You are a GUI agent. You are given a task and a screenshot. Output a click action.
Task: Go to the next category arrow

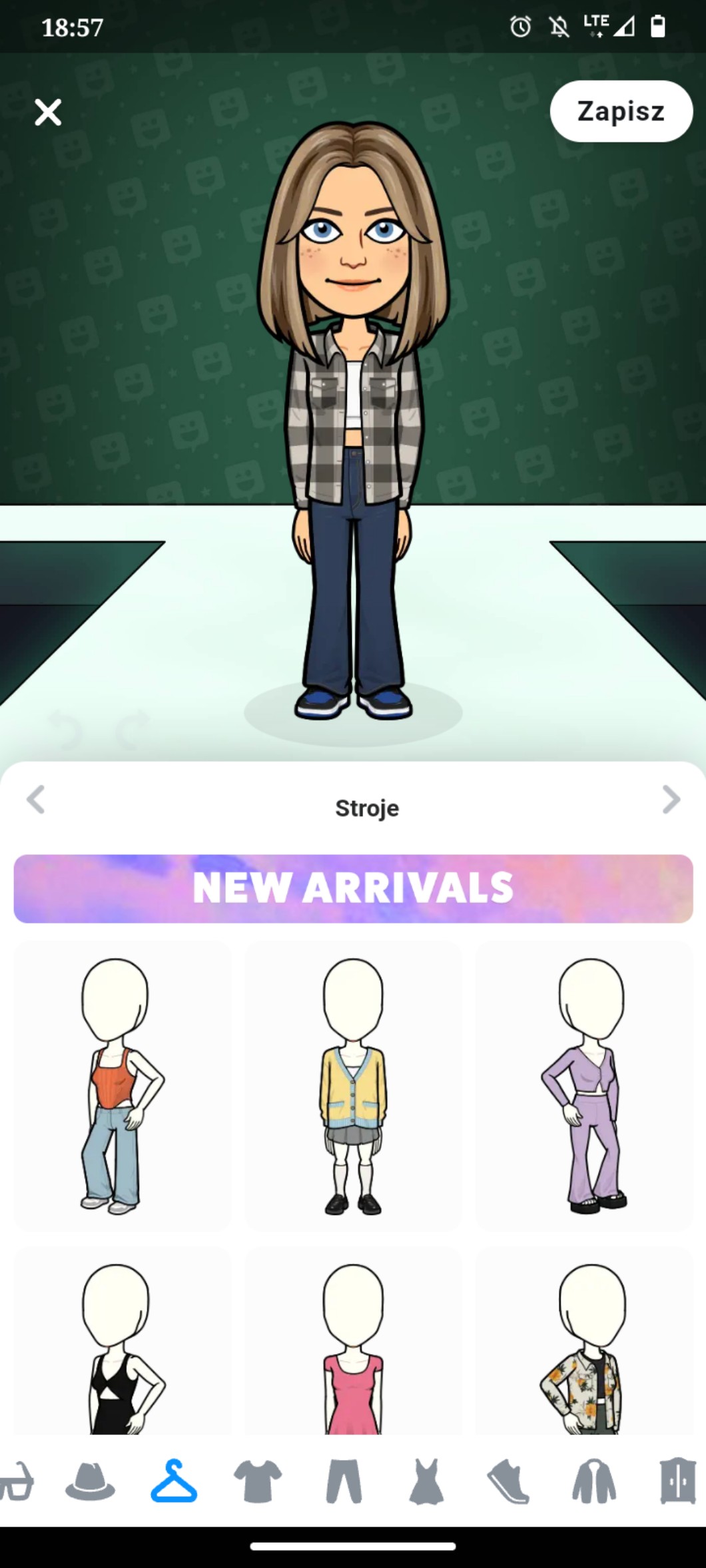pyautogui.click(x=671, y=800)
